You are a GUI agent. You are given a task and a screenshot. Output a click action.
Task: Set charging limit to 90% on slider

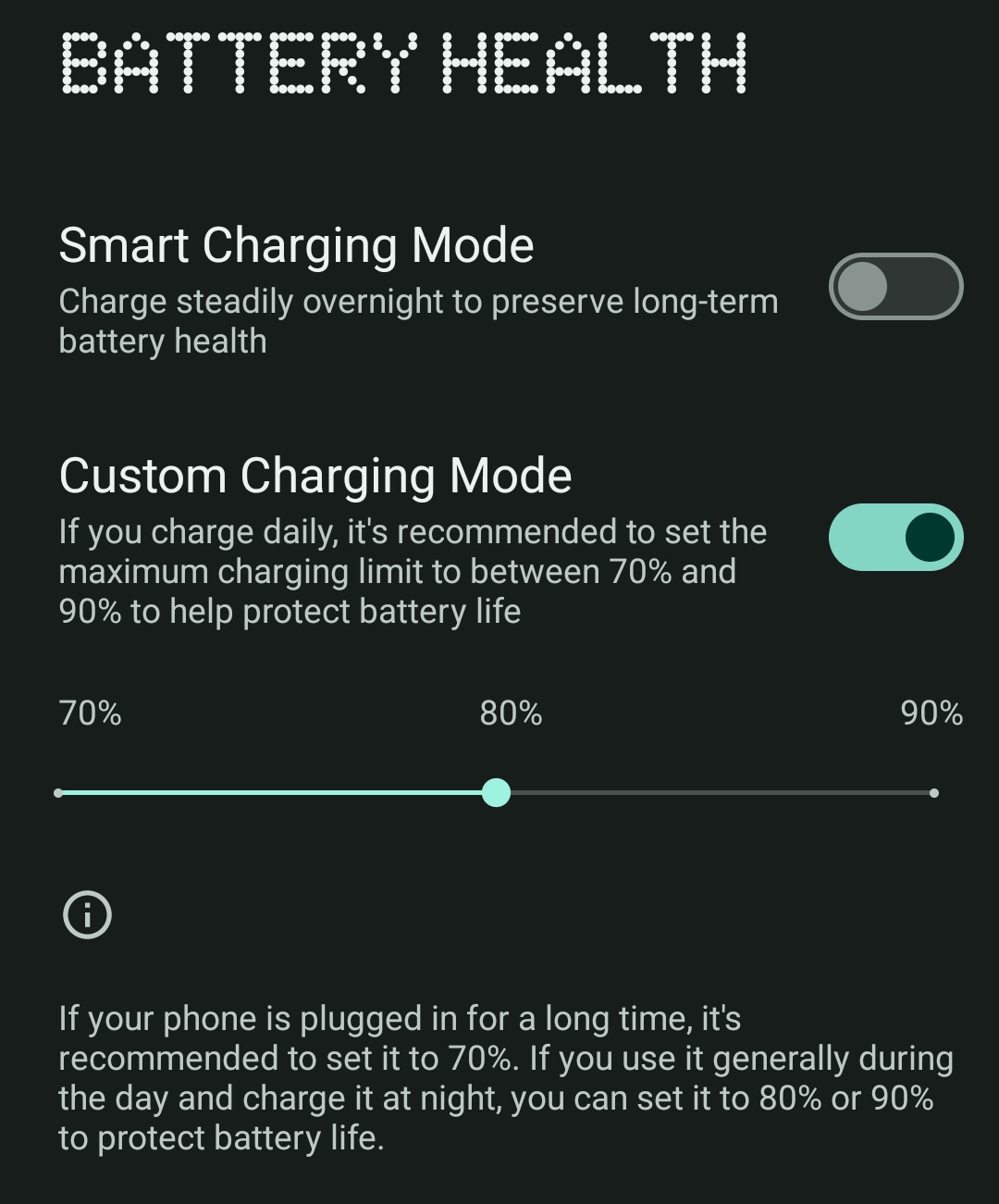933,793
